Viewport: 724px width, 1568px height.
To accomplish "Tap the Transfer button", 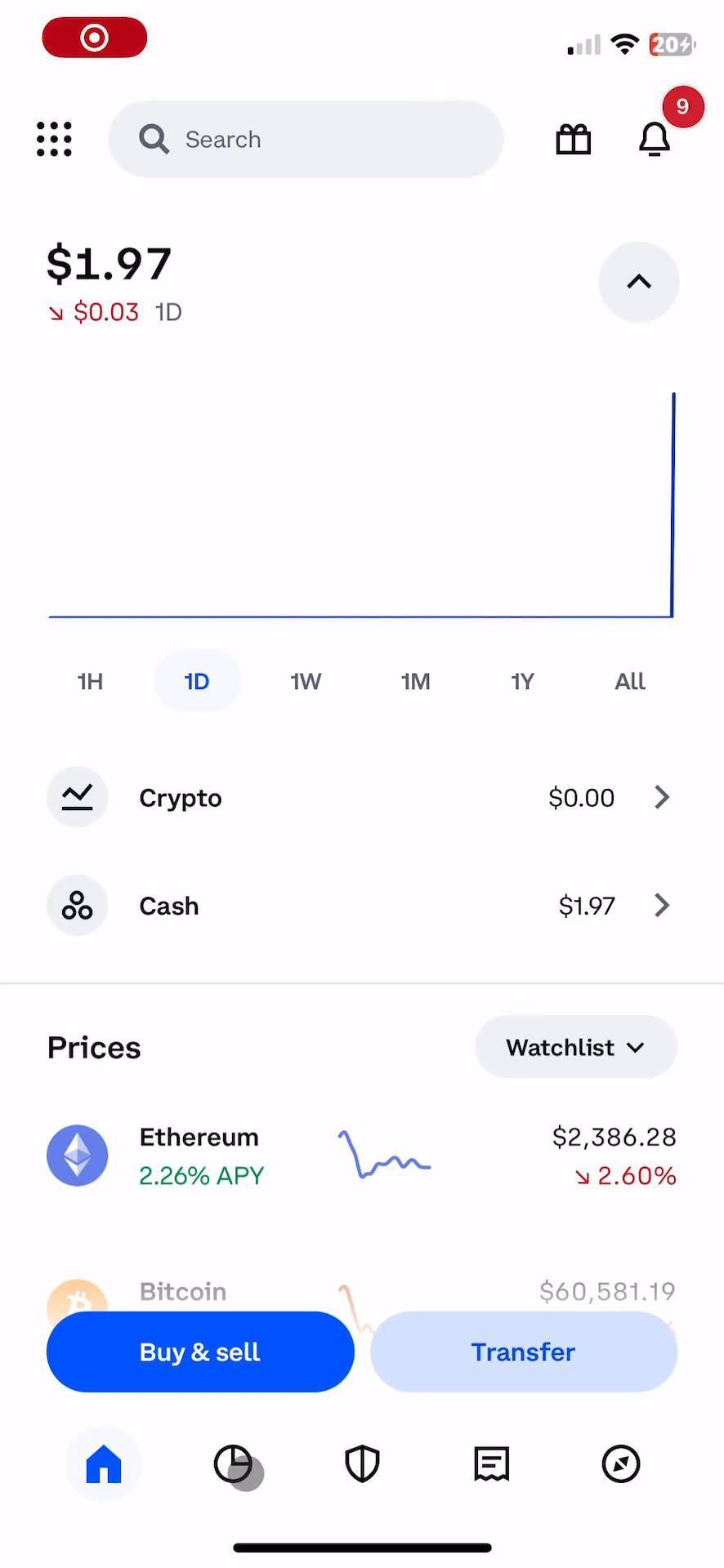I will coord(523,1352).
